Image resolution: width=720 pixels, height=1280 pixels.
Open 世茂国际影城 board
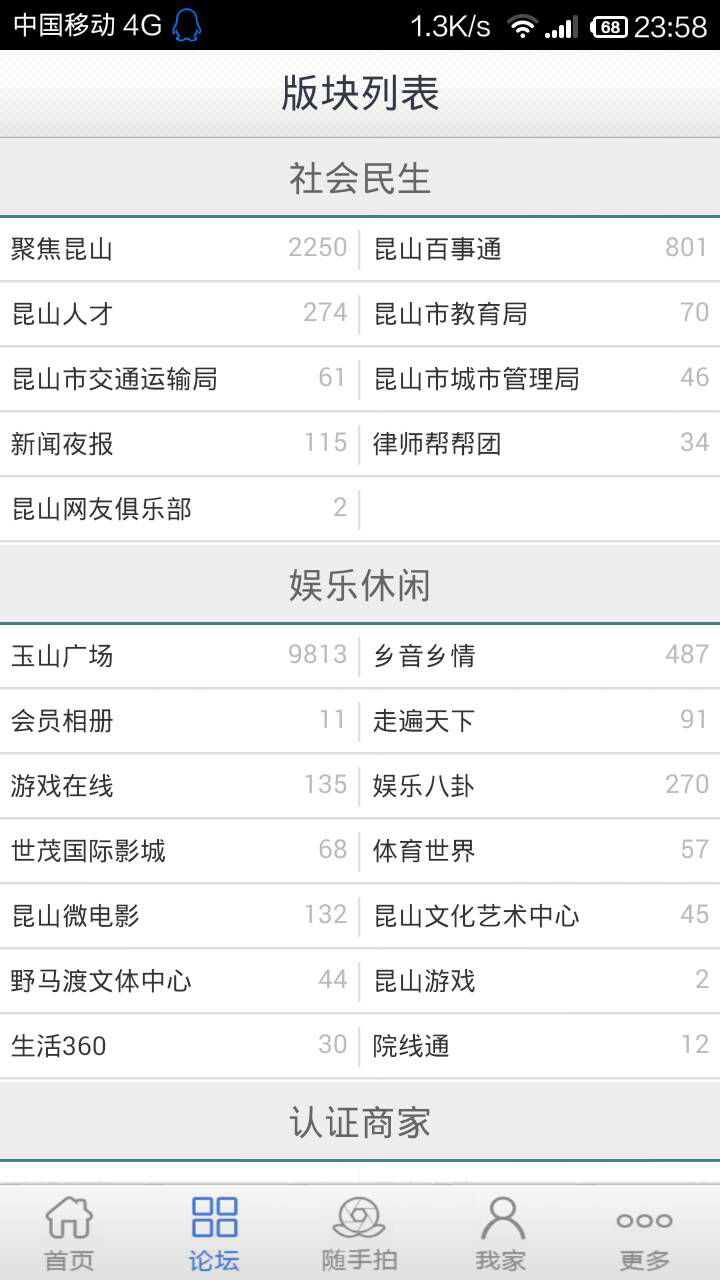(x=179, y=850)
